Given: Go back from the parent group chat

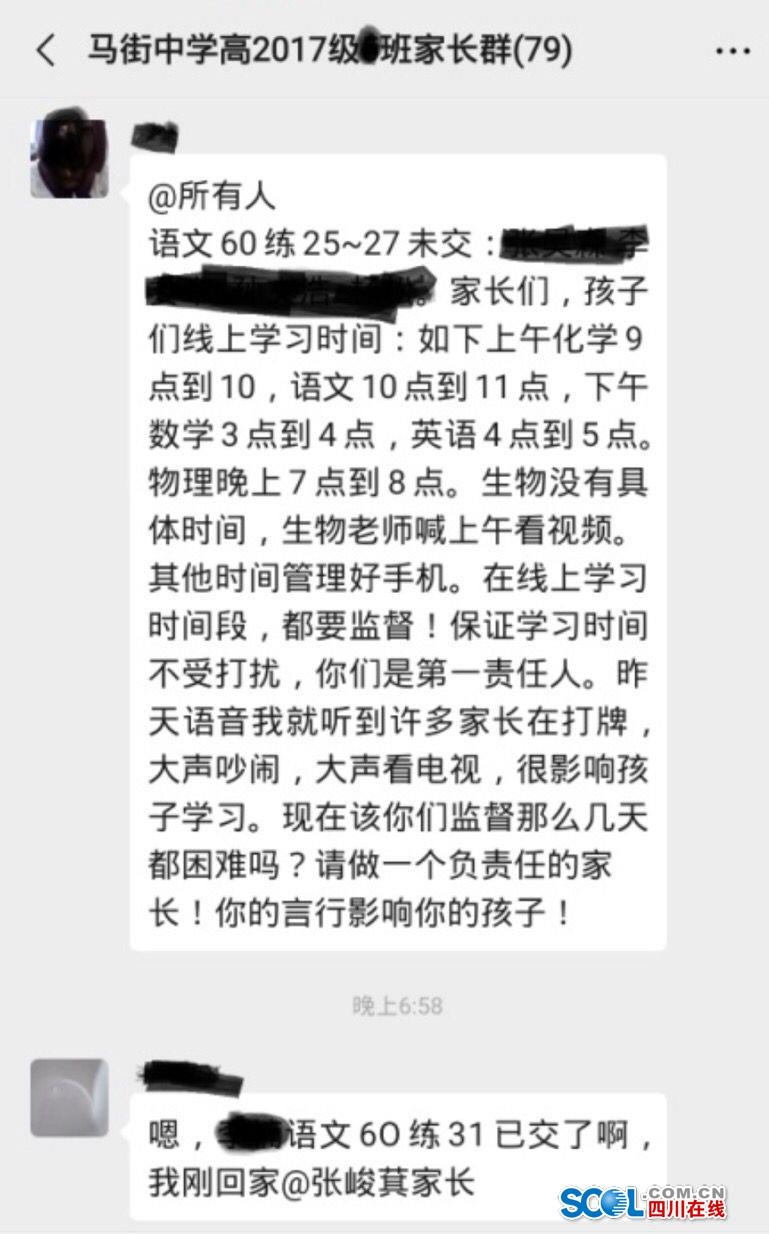Looking at the screenshot, I should [46, 50].
